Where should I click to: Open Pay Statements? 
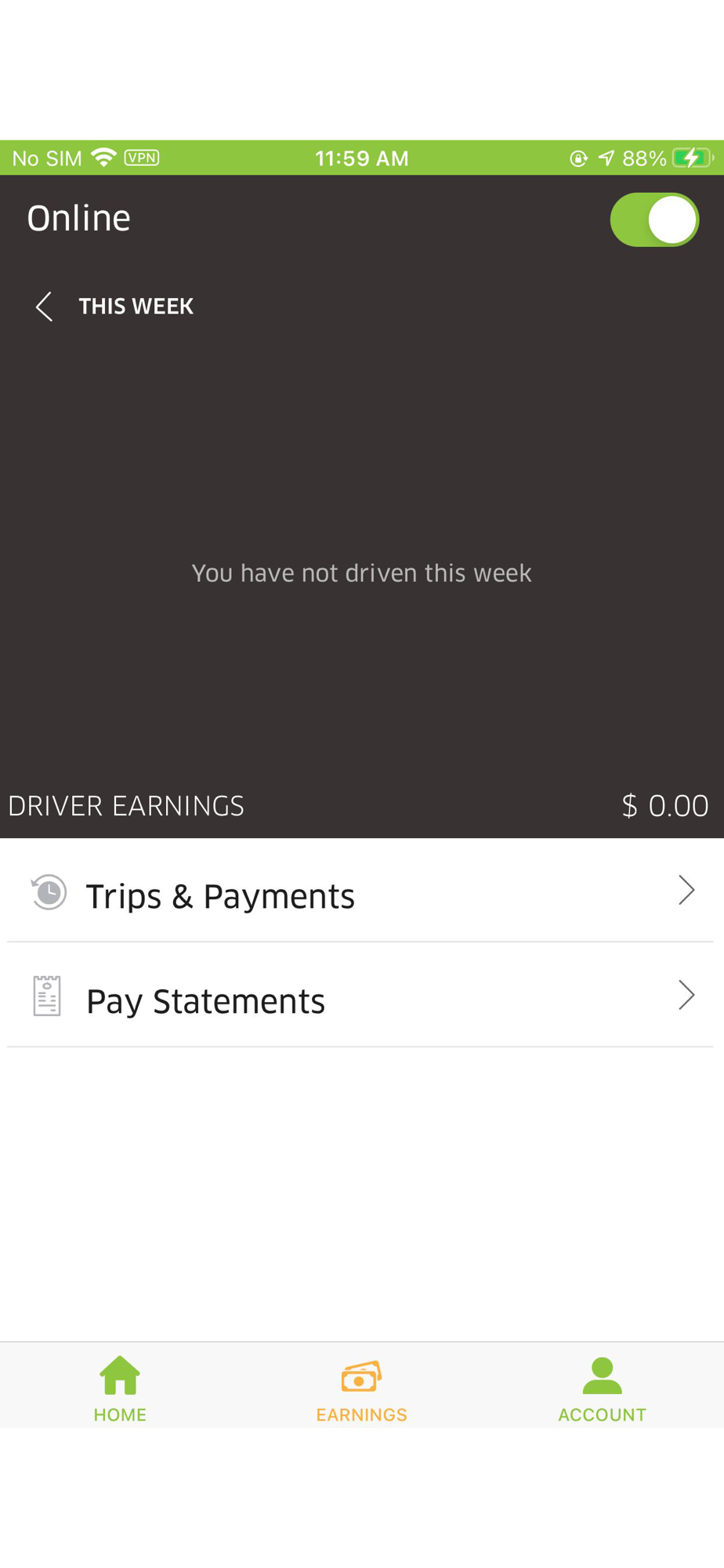coord(362,996)
